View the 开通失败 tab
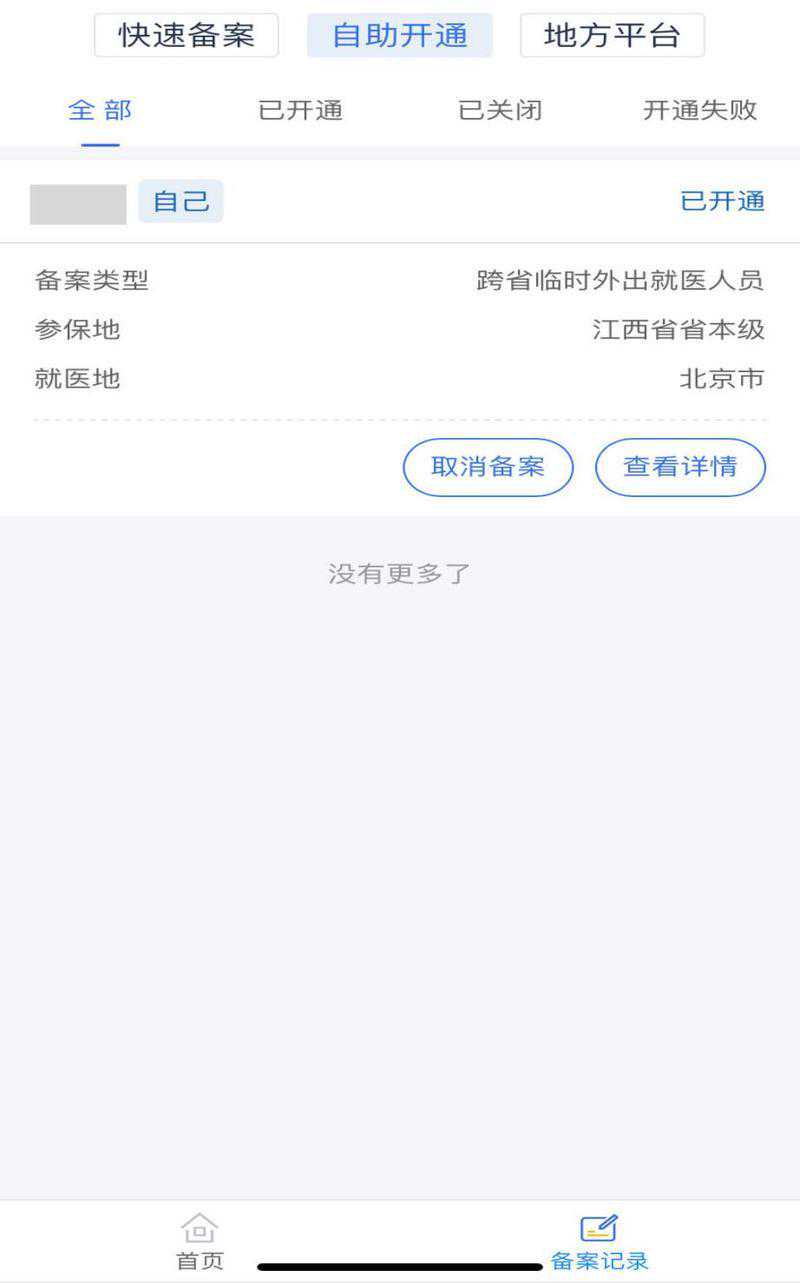 coord(700,111)
